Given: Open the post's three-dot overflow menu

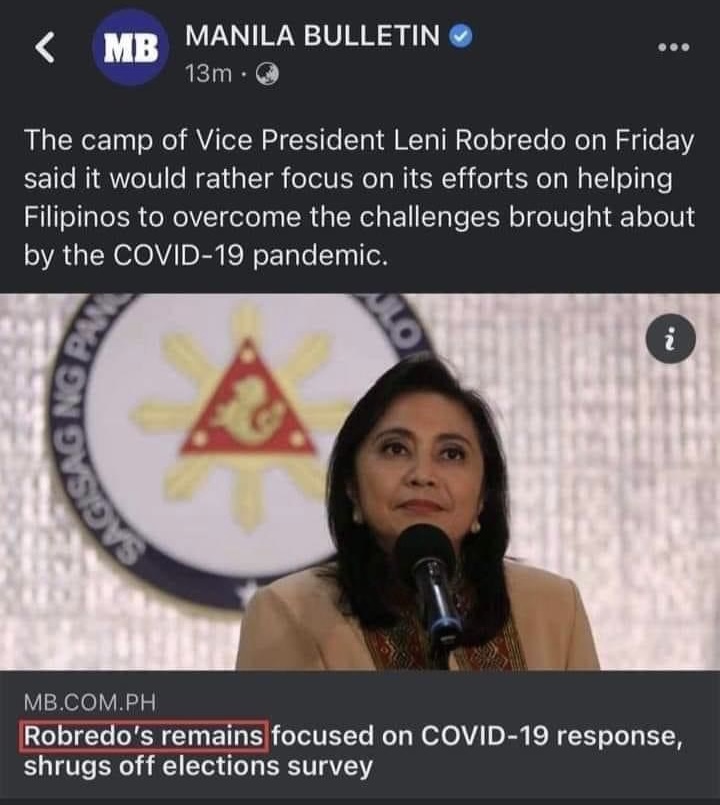Looking at the screenshot, I should 673,47.
